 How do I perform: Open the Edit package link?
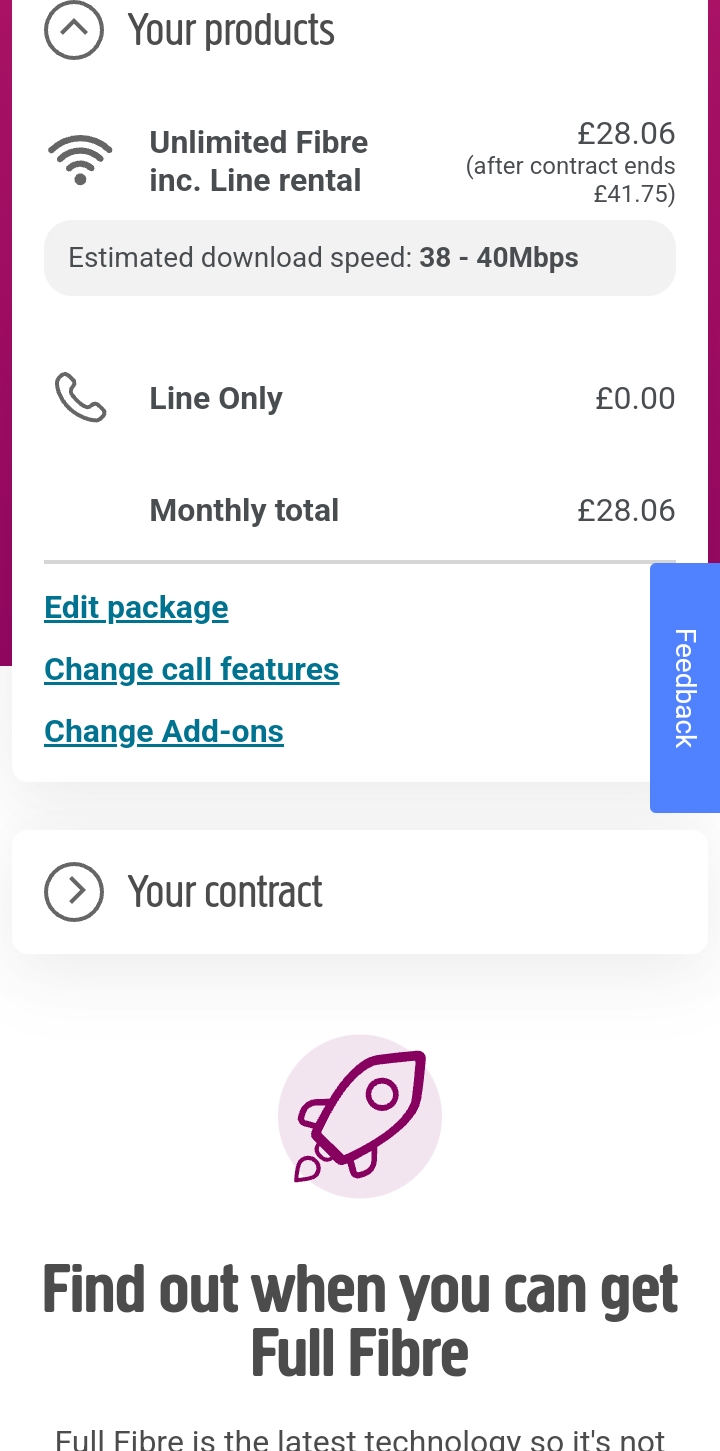pyautogui.click(x=135, y=607)
